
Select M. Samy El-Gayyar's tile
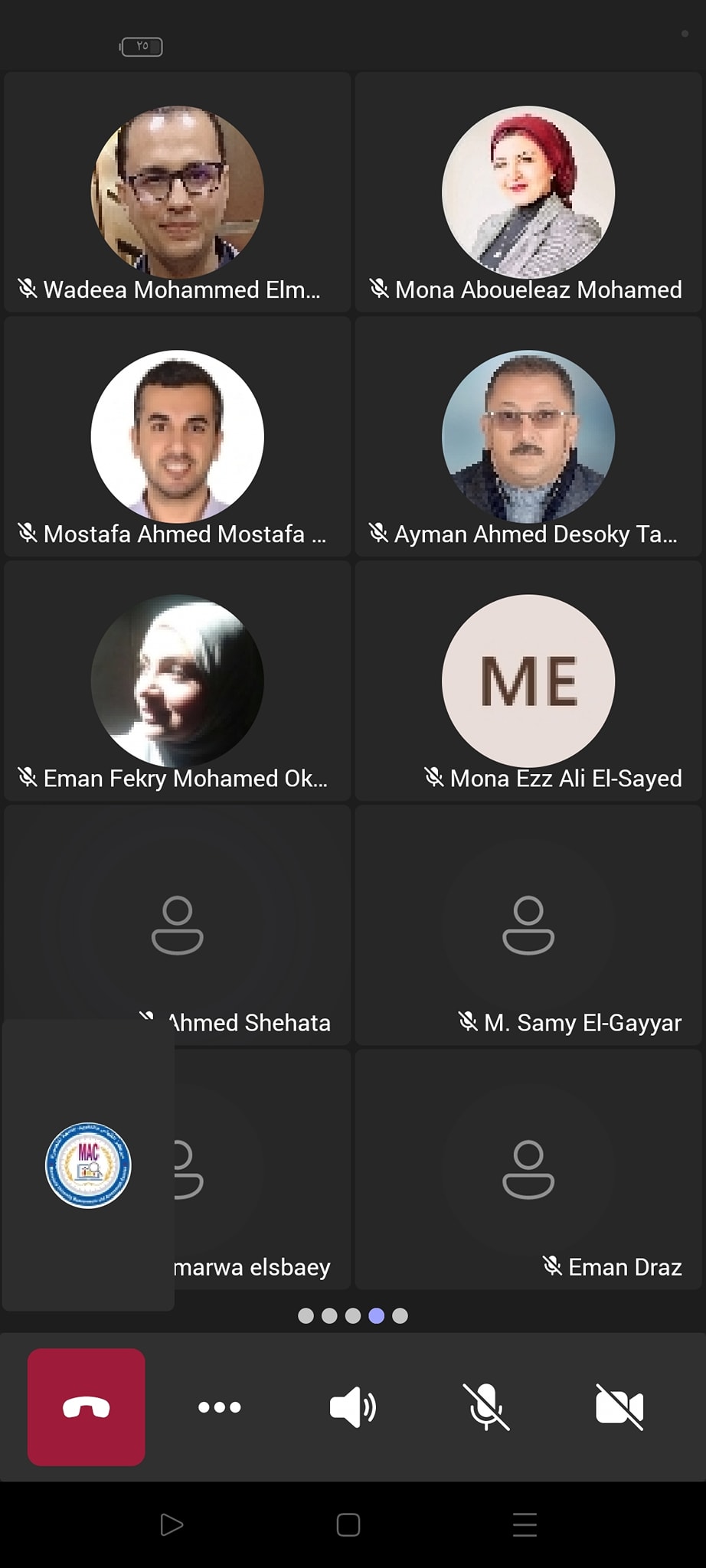(x=528, y=925)
